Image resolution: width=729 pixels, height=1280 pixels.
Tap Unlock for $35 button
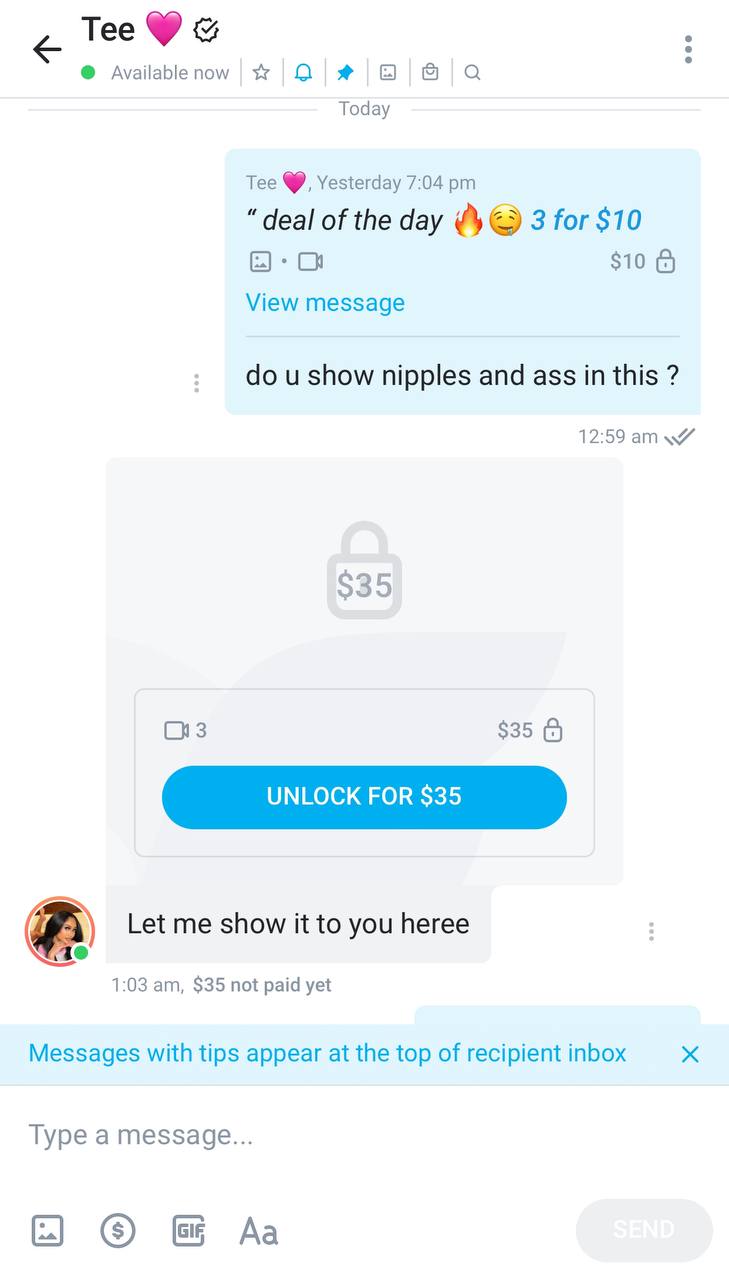coord(364,797)
